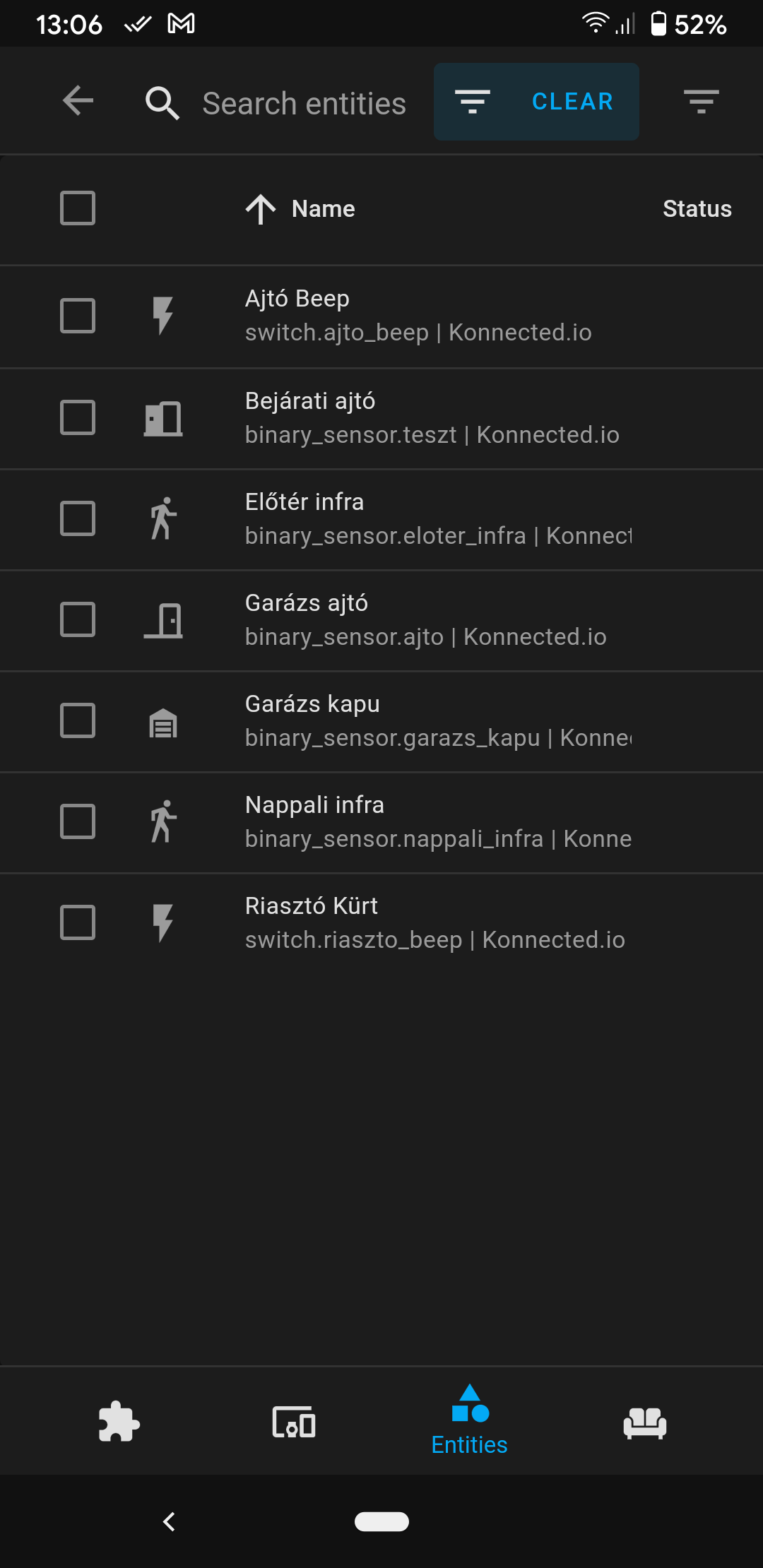The height and width of the screenshot is (1568, 763).
Task: Clear the active entity filters
Action: click(x=572, y=102)
